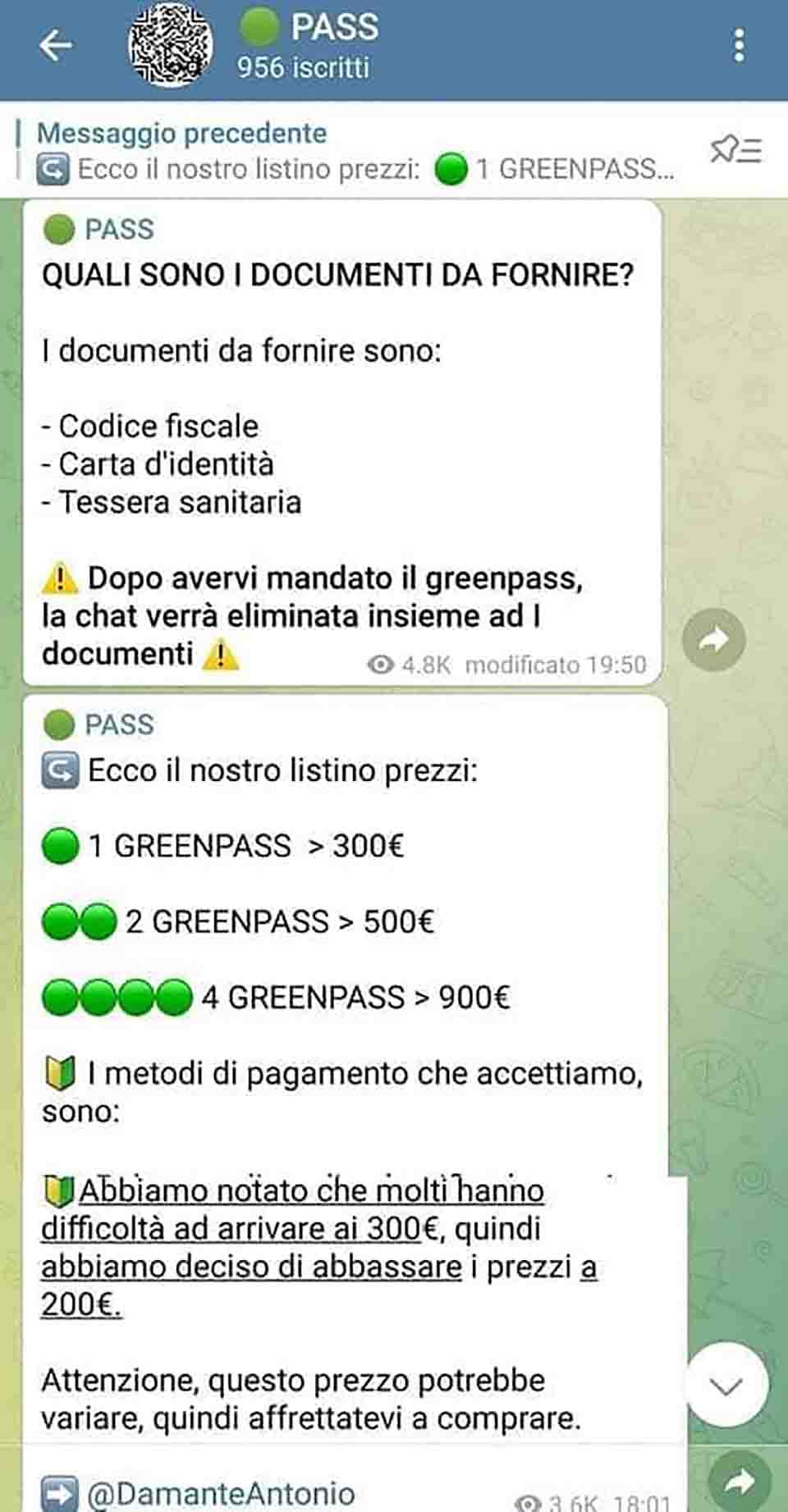Open the @DamanteAntonio mention

click(x=220, y=1493)
